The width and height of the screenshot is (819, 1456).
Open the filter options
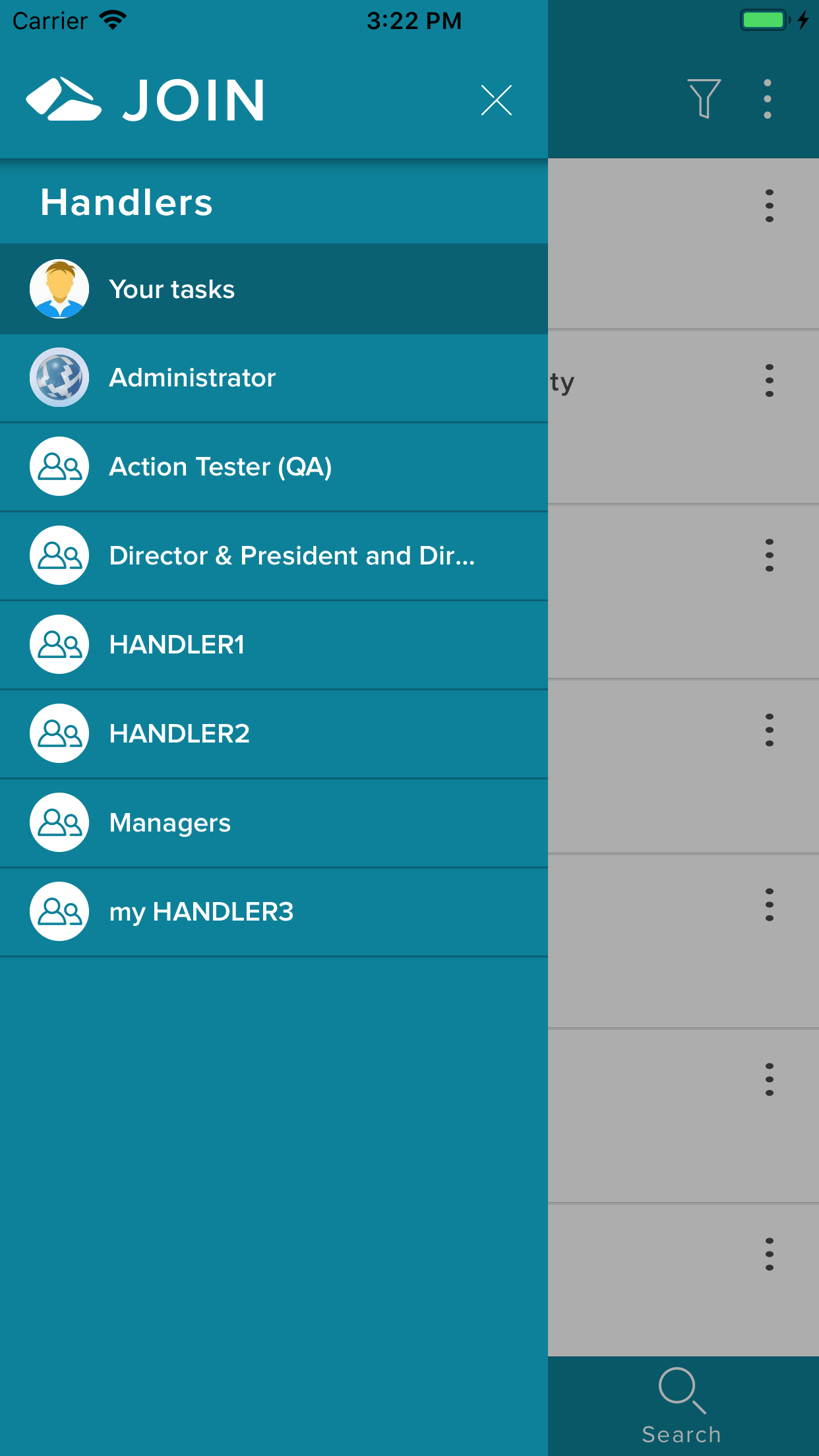click(x=703, y=98)
